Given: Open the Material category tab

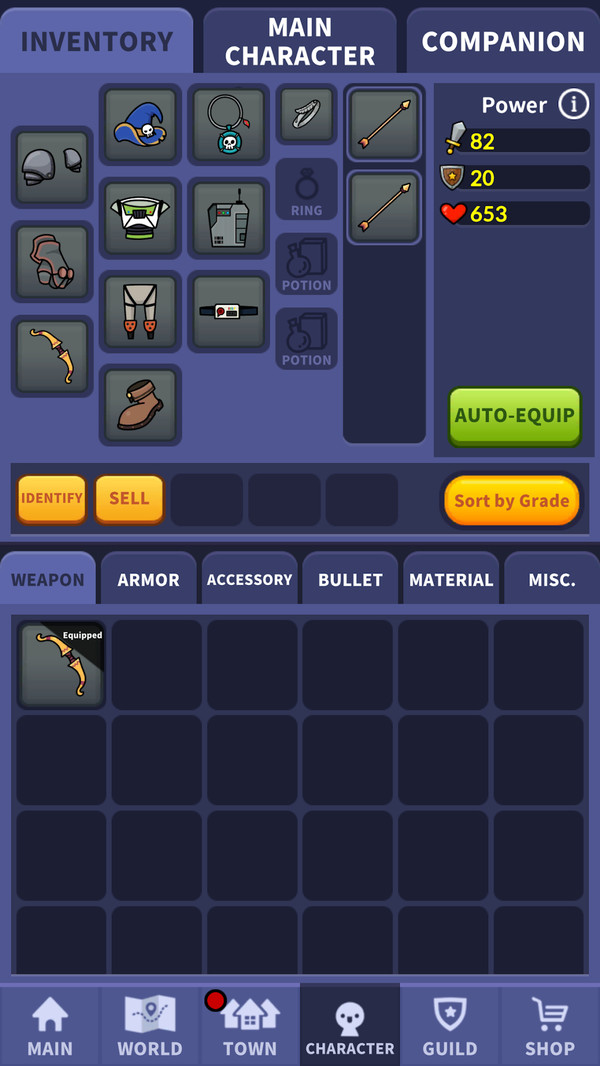Looking at the screenshot, I should pos(451,579).
